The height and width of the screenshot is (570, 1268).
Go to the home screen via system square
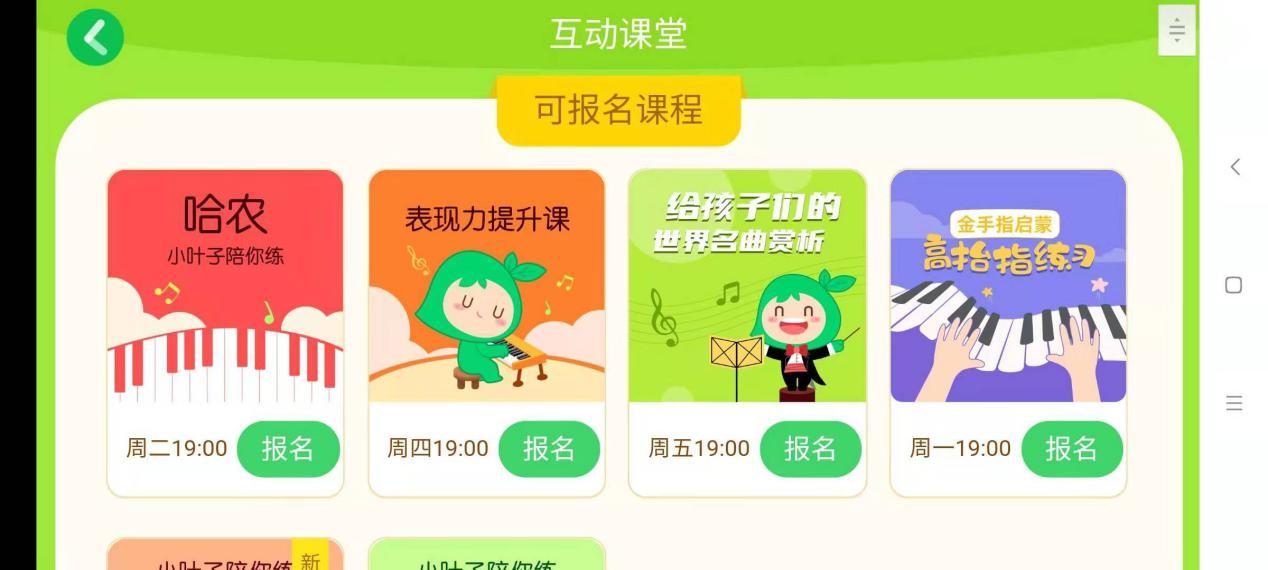(1234, 285)
